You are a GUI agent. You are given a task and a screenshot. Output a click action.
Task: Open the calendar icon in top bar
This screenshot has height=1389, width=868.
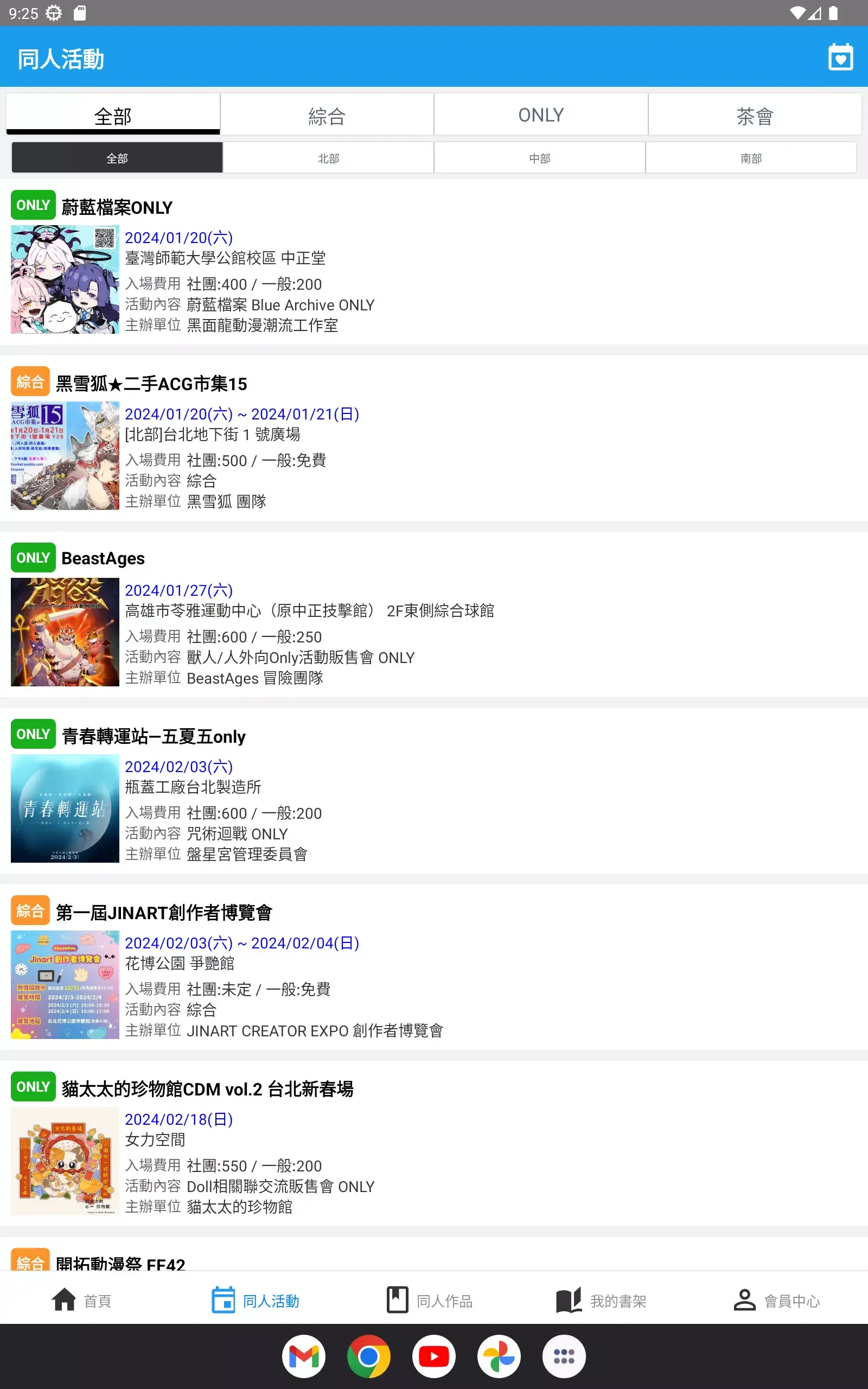(840, 58)
